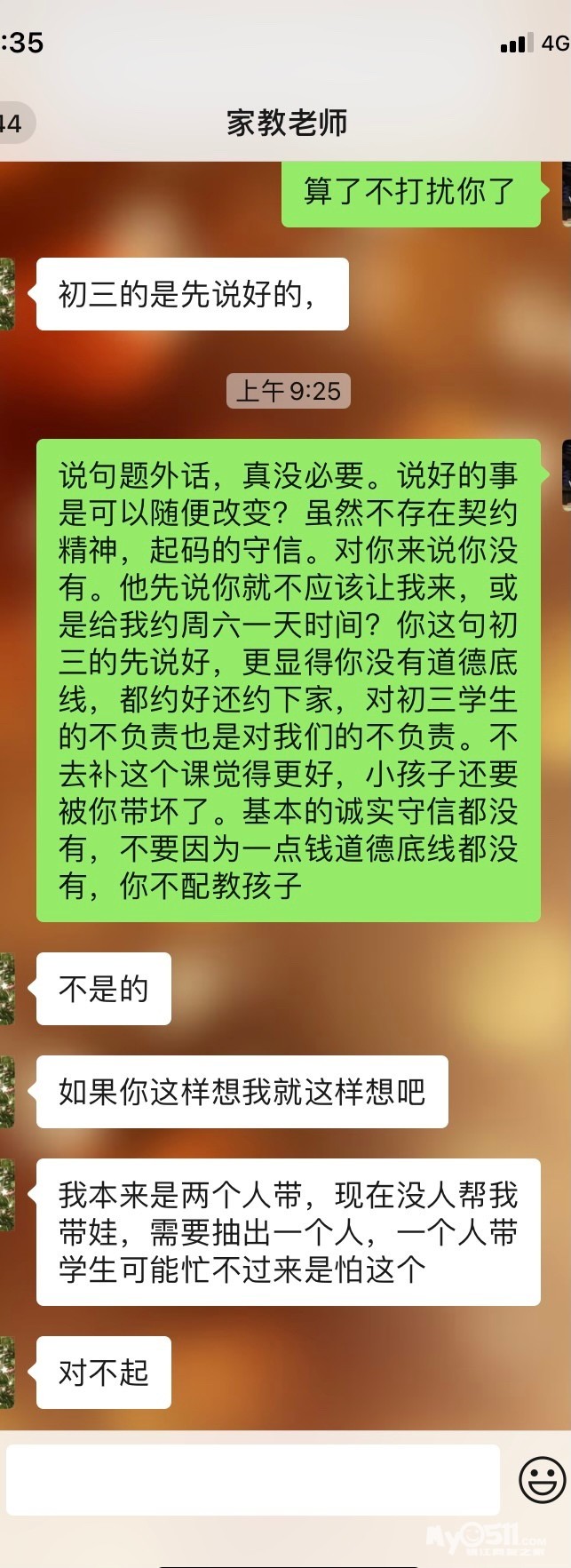Tap the message input field
The height and width of the screenshot is (1568, 571).
pos(253,1479)
